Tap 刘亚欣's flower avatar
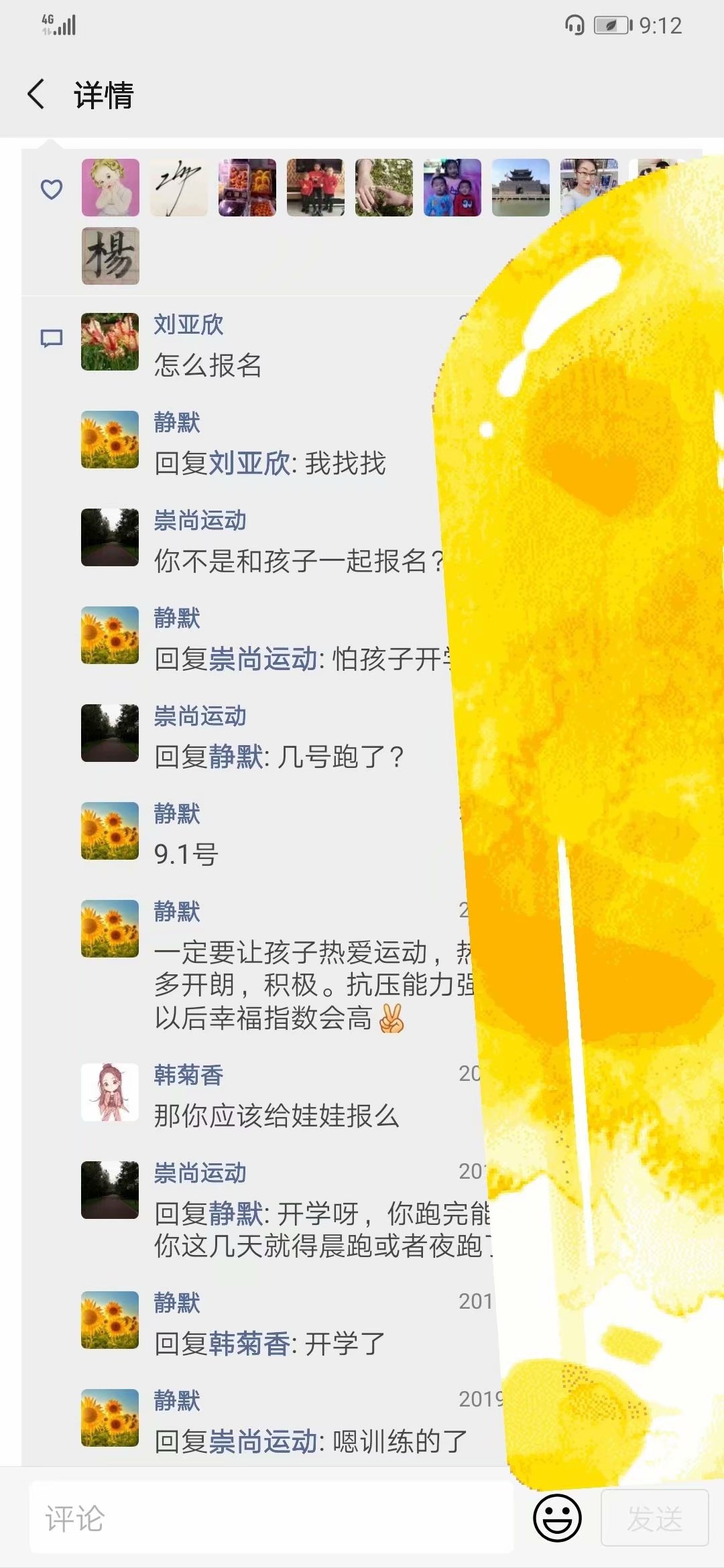This screenshot has height=1568, width=724. pyautogui.click(x=110, y=342)
